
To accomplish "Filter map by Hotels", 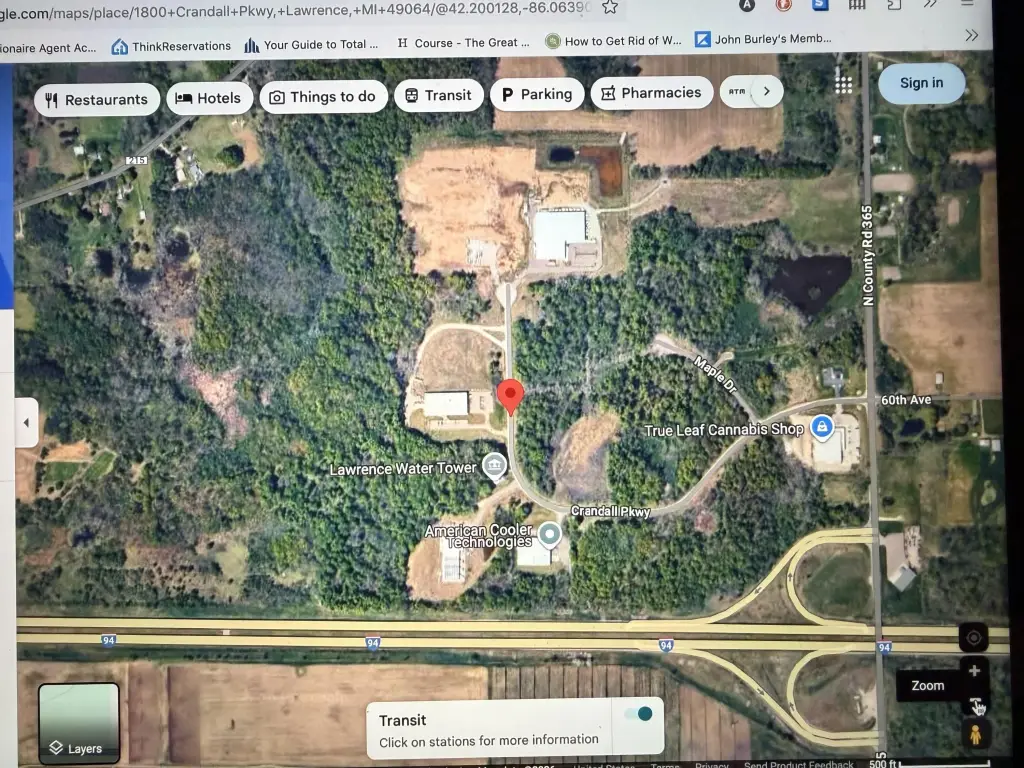I will tap(208, 98).
